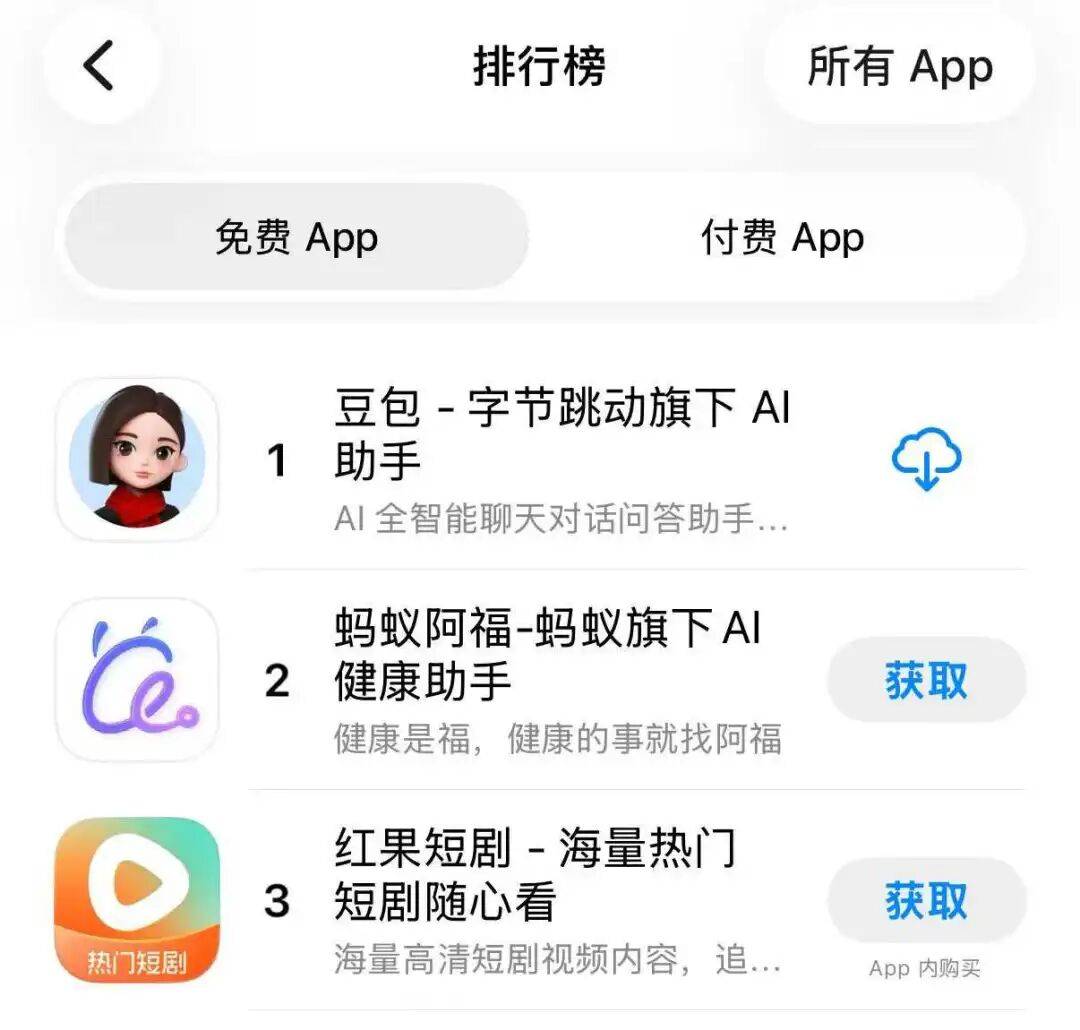Re-download 豆包 via the cloud icon
Viewport: 1080px width, 1030px height.
click(x=926, y=461)
